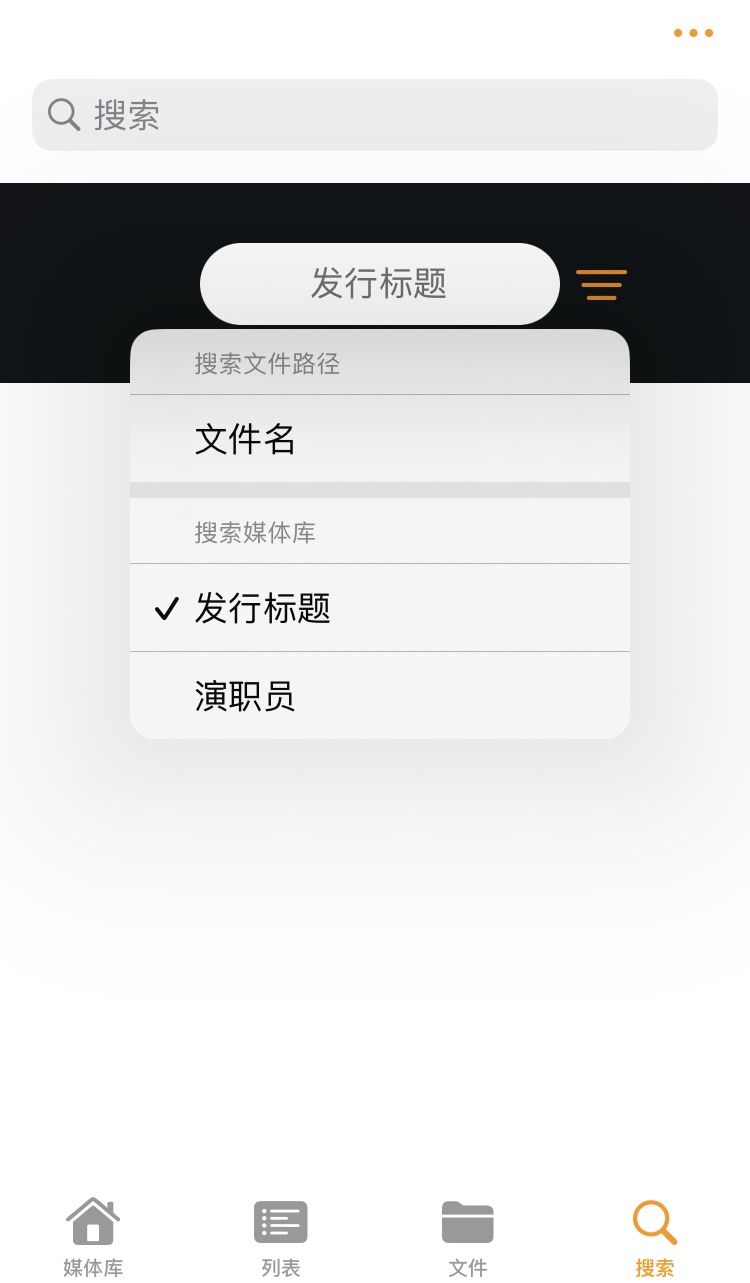Screen dimensions: 750x1283
Task: Tap the 搜索 tab in bottom bar
Action: click(x=655, y=1237)
